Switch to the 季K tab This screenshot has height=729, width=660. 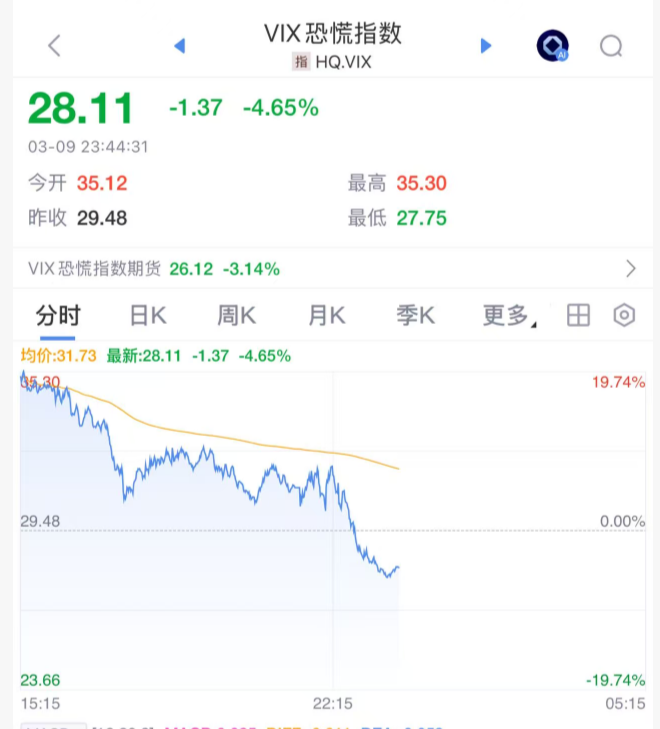(416, 316)
